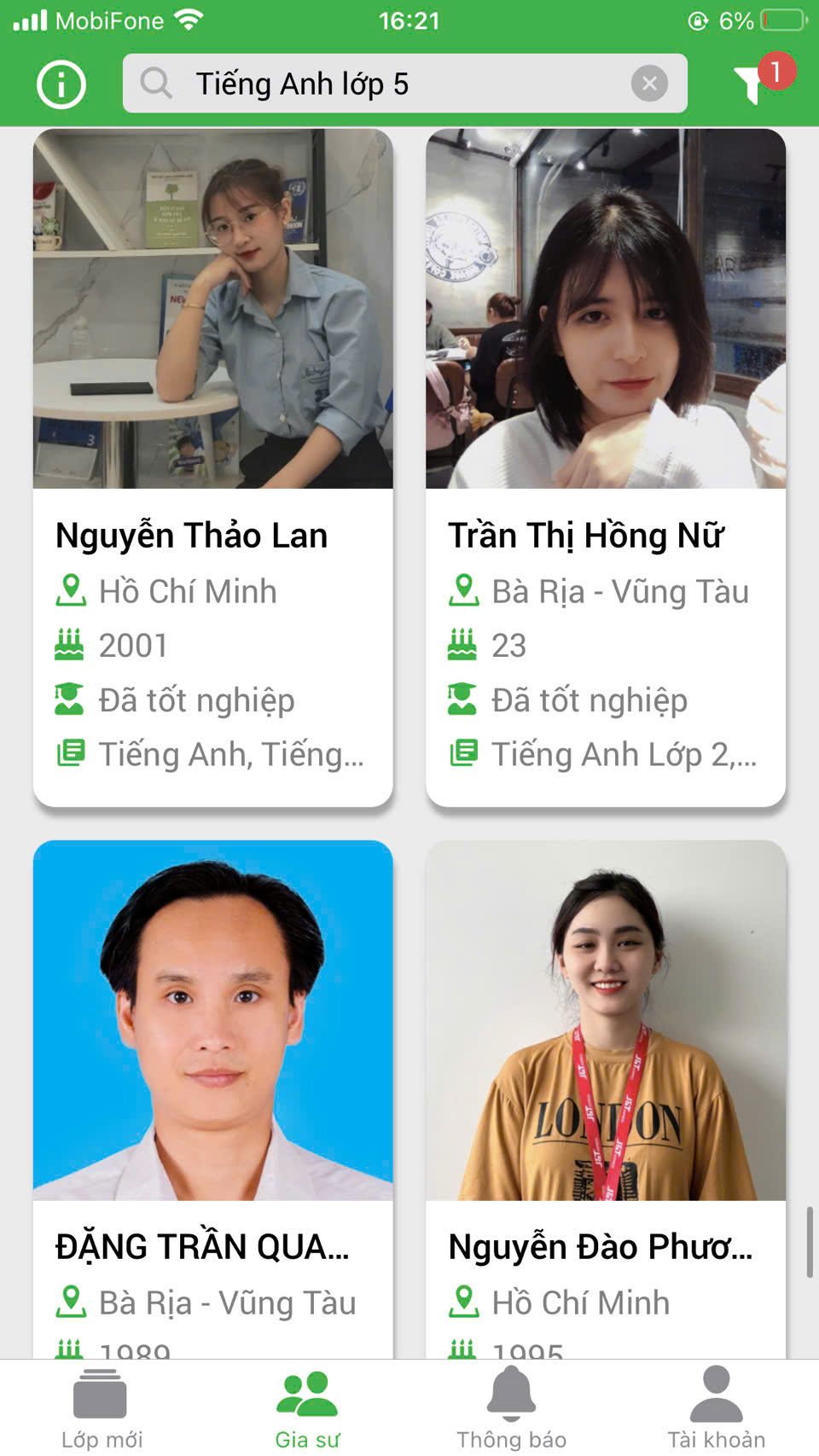The image size is (819, 1456).
Task: Open the info icon in the header
Action: 61,84
